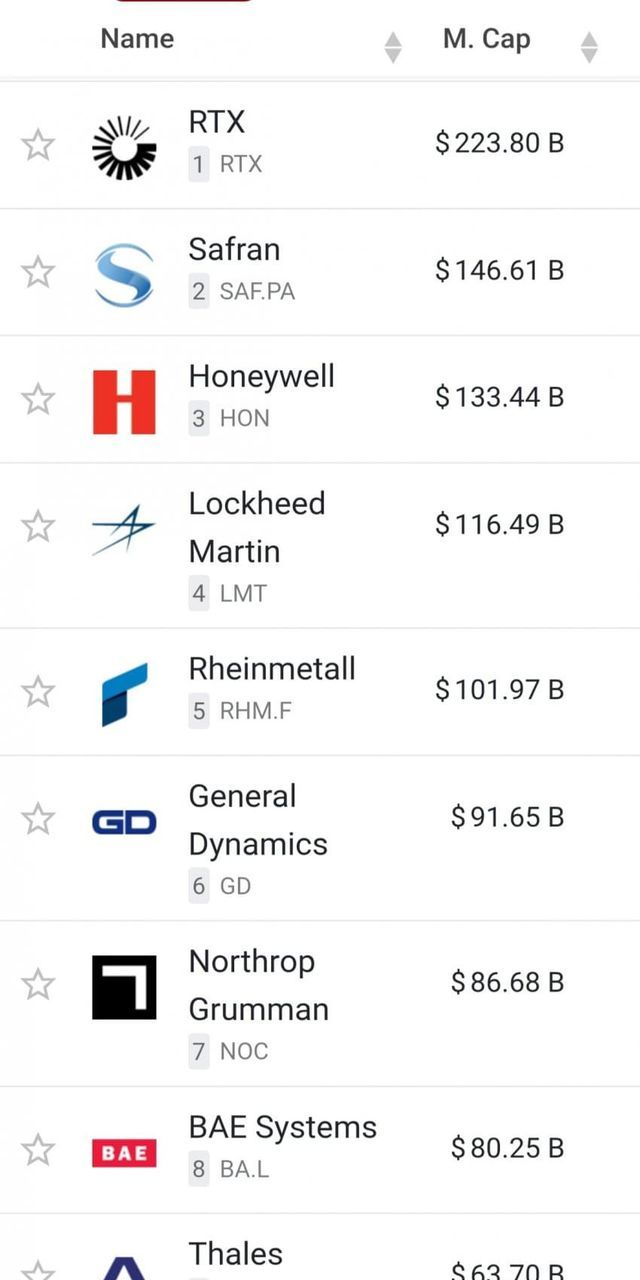Star Northrop Grumman
The width and height of the screenshot is (640, 1280).
[x=38, y=985]
